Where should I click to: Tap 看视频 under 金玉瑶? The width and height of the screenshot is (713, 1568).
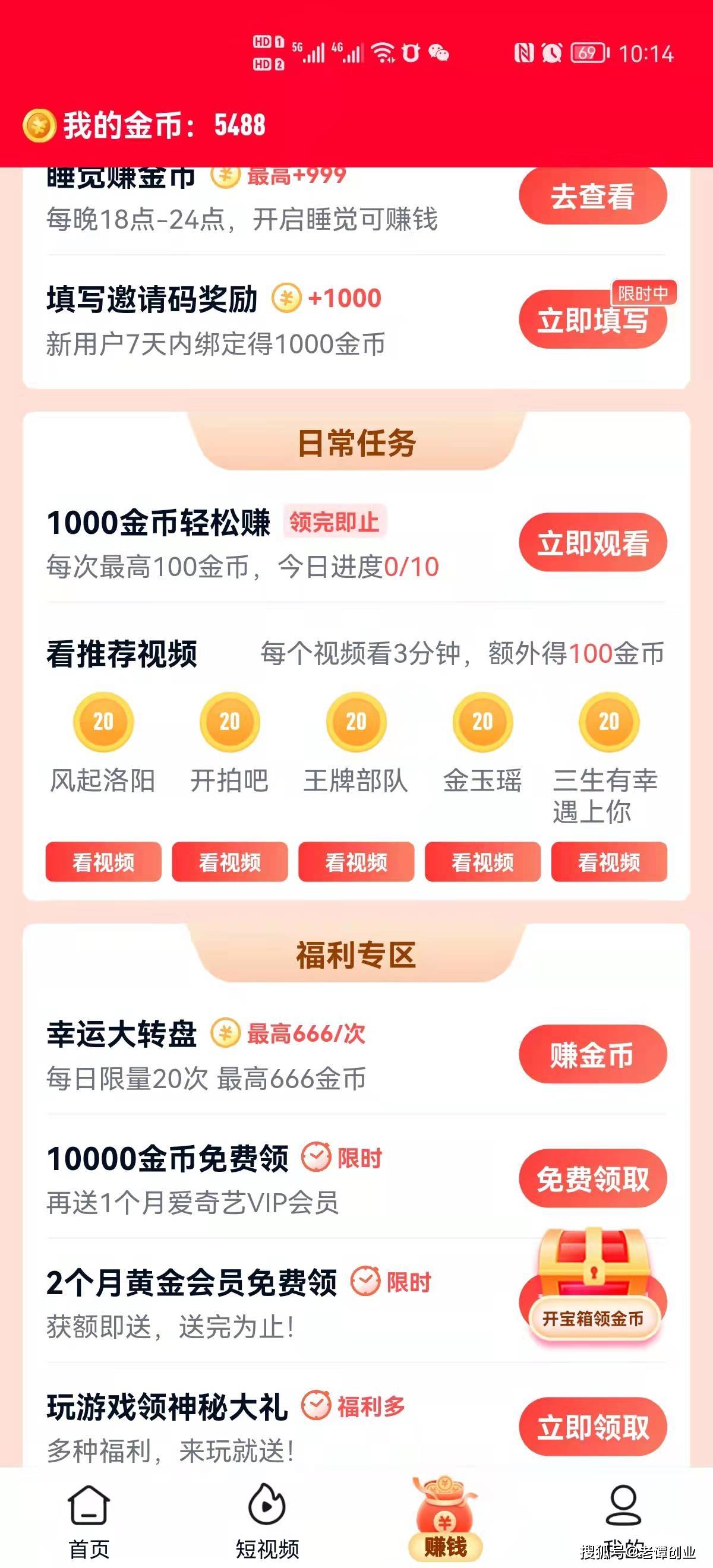483,862
